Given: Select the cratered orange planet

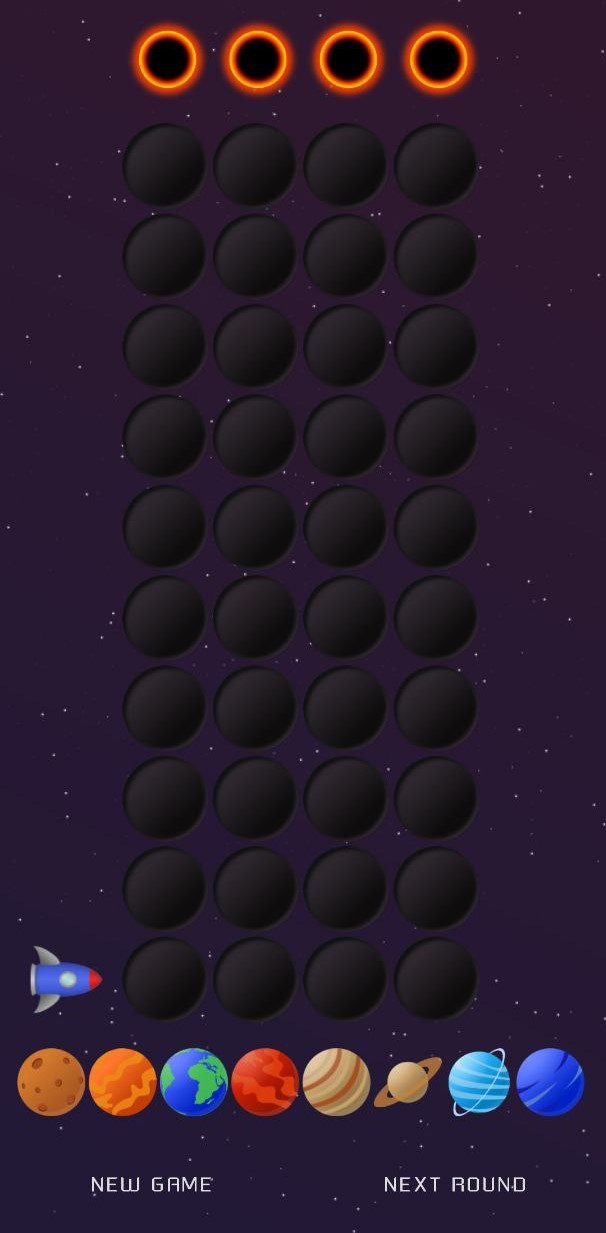Looking at the screenshot, I should [x=51, y=1082].
